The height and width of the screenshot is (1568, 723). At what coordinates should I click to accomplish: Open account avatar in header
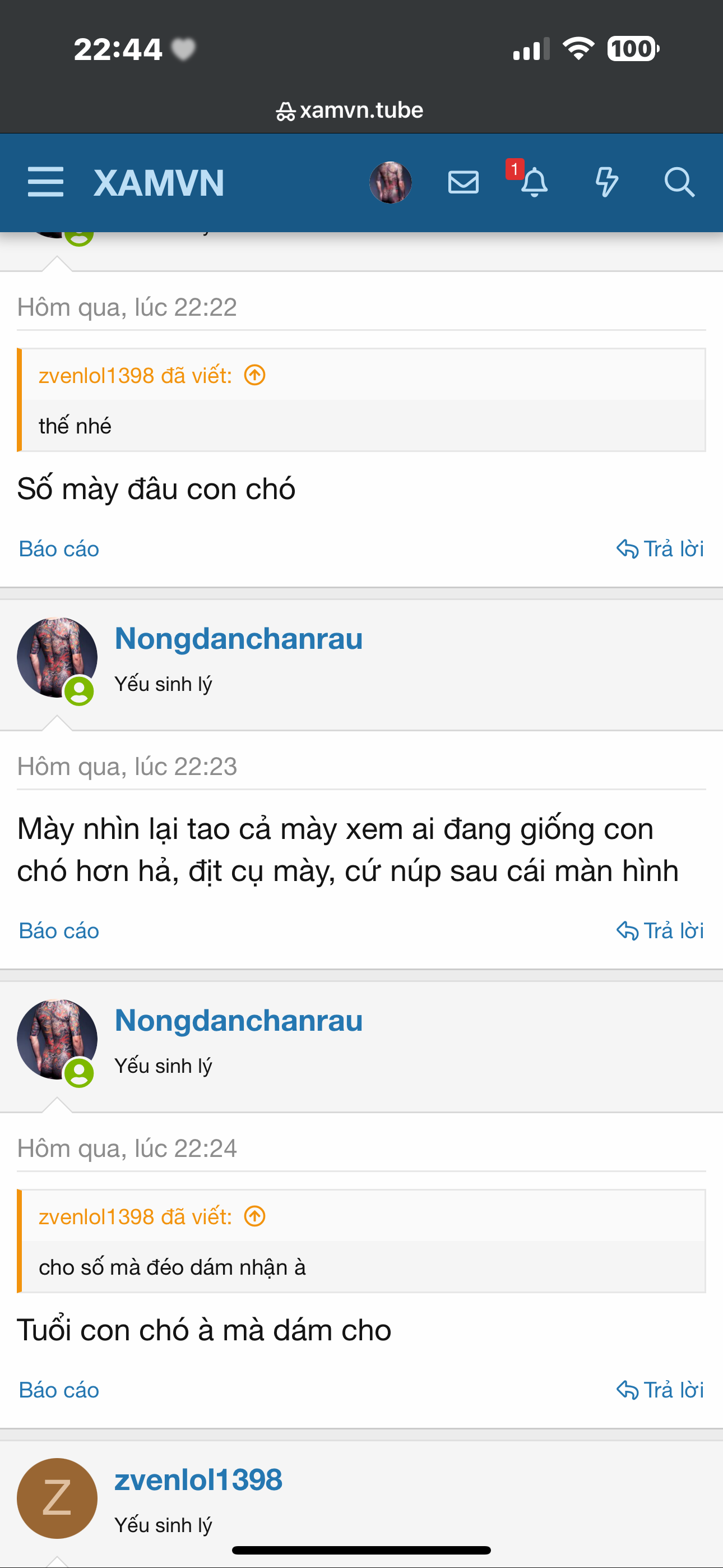[x=390, y=182]
